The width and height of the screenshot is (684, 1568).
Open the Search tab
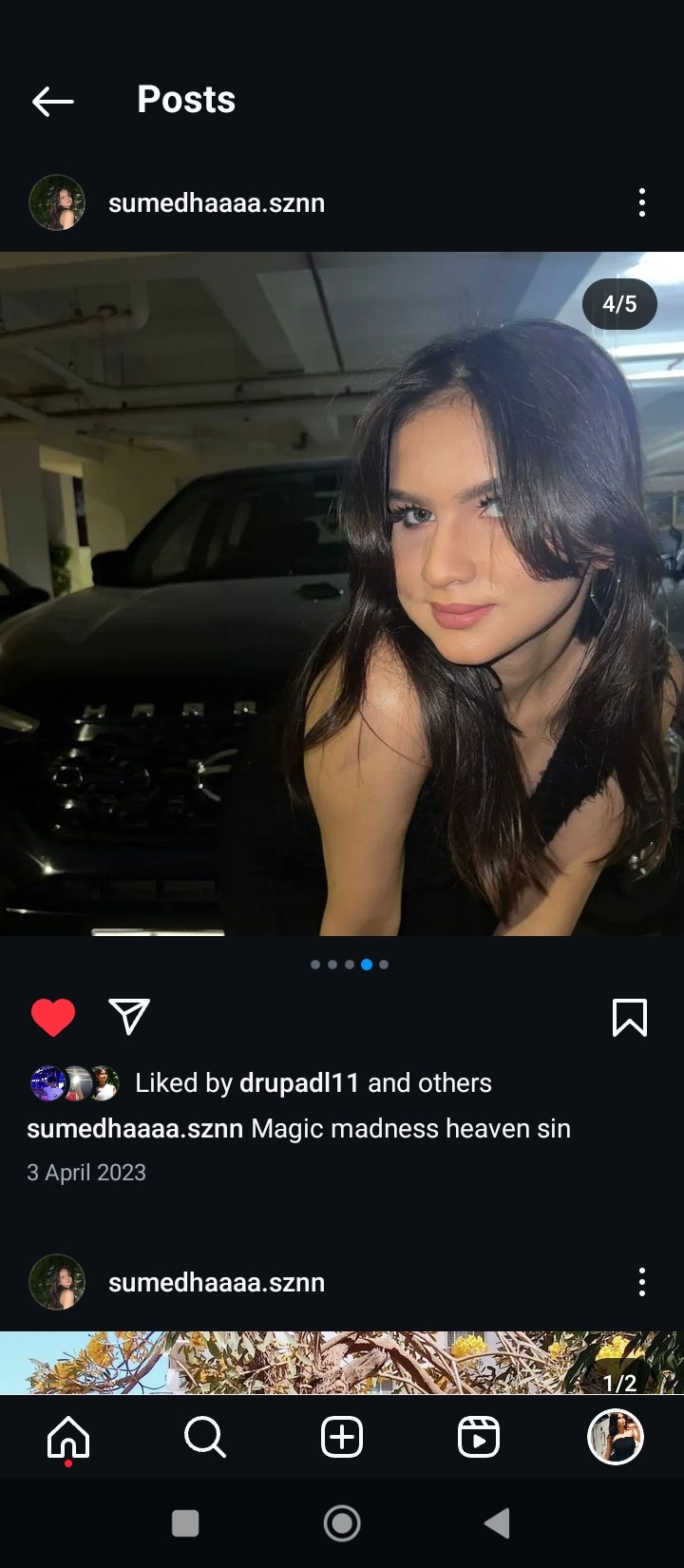[x=204, y=1437]
